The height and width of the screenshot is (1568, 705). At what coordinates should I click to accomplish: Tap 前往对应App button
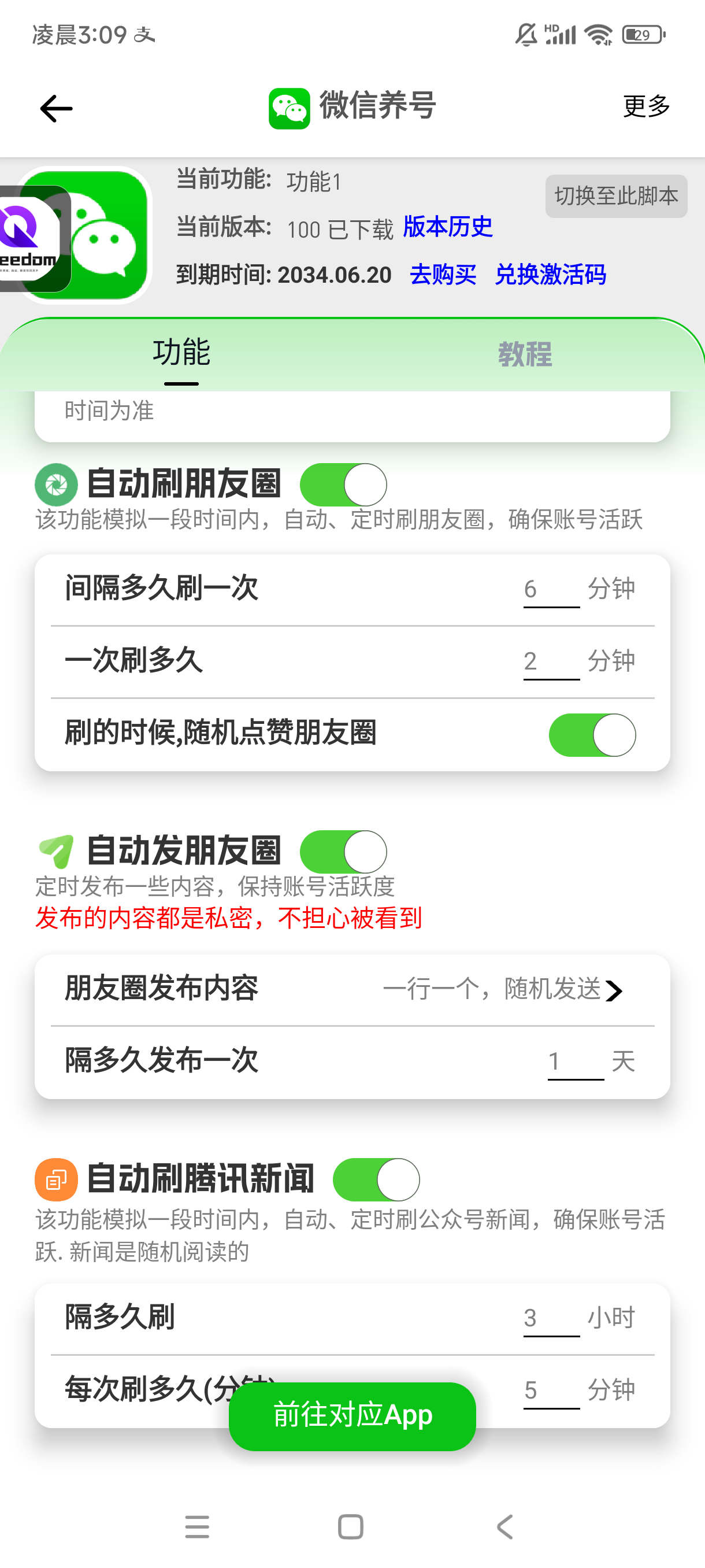tap(352, 1416)
